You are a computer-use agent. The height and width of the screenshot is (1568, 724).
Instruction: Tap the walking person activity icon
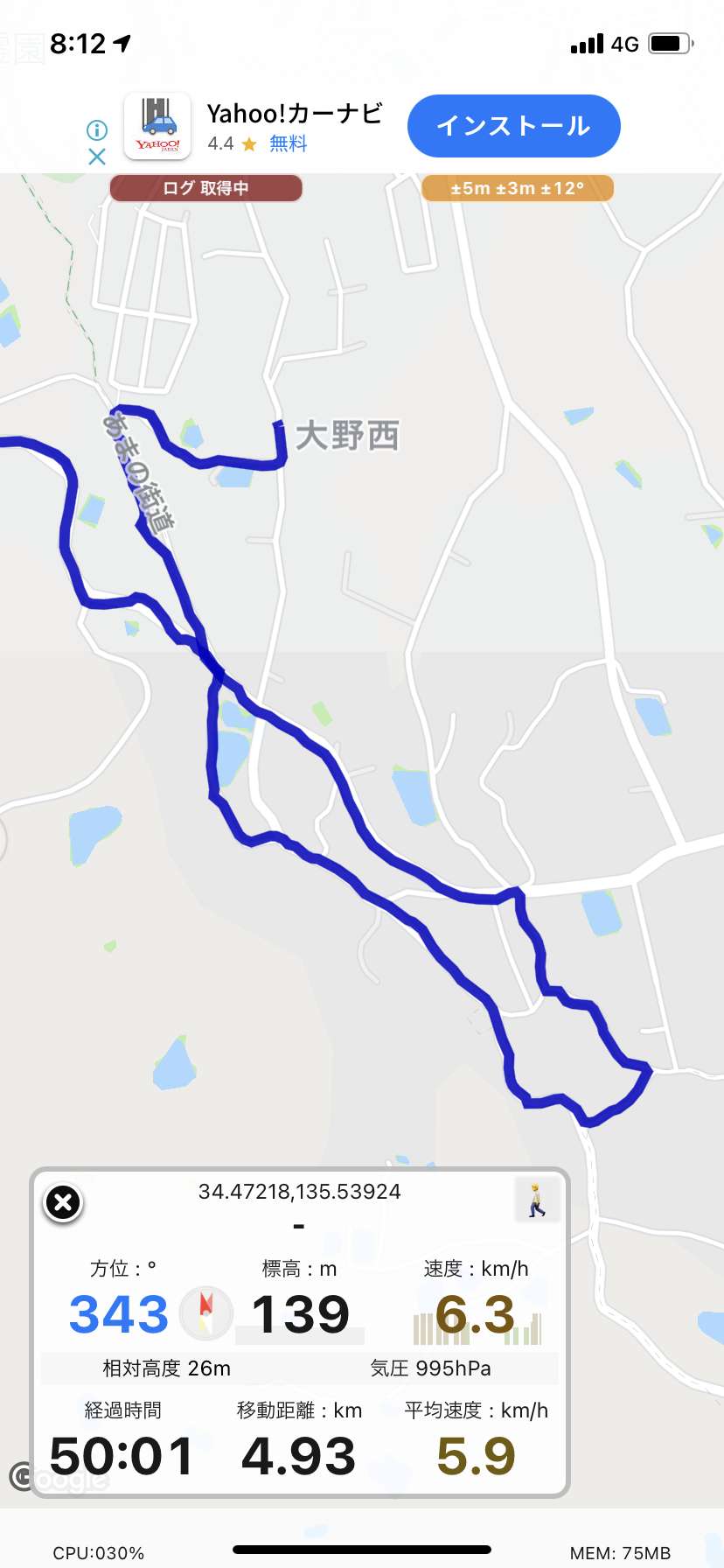(537, 1200)
